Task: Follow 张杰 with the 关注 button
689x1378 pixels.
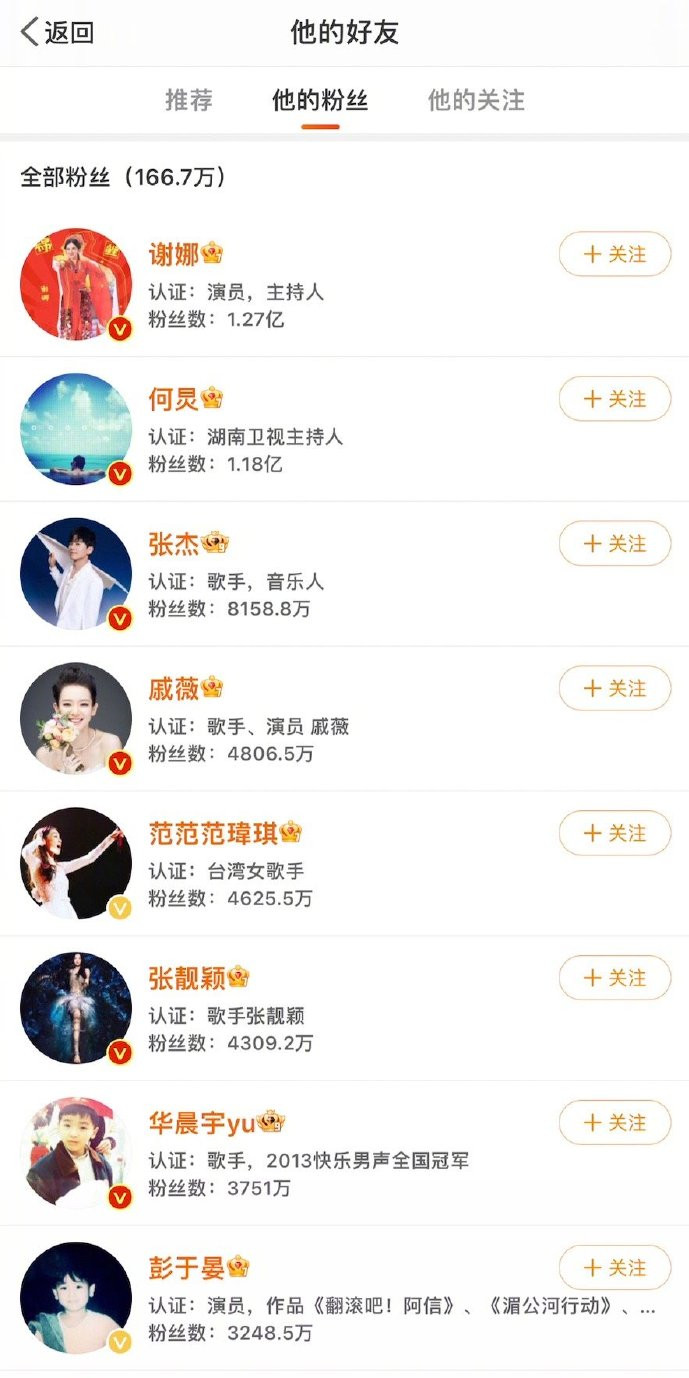Action: 614,544
